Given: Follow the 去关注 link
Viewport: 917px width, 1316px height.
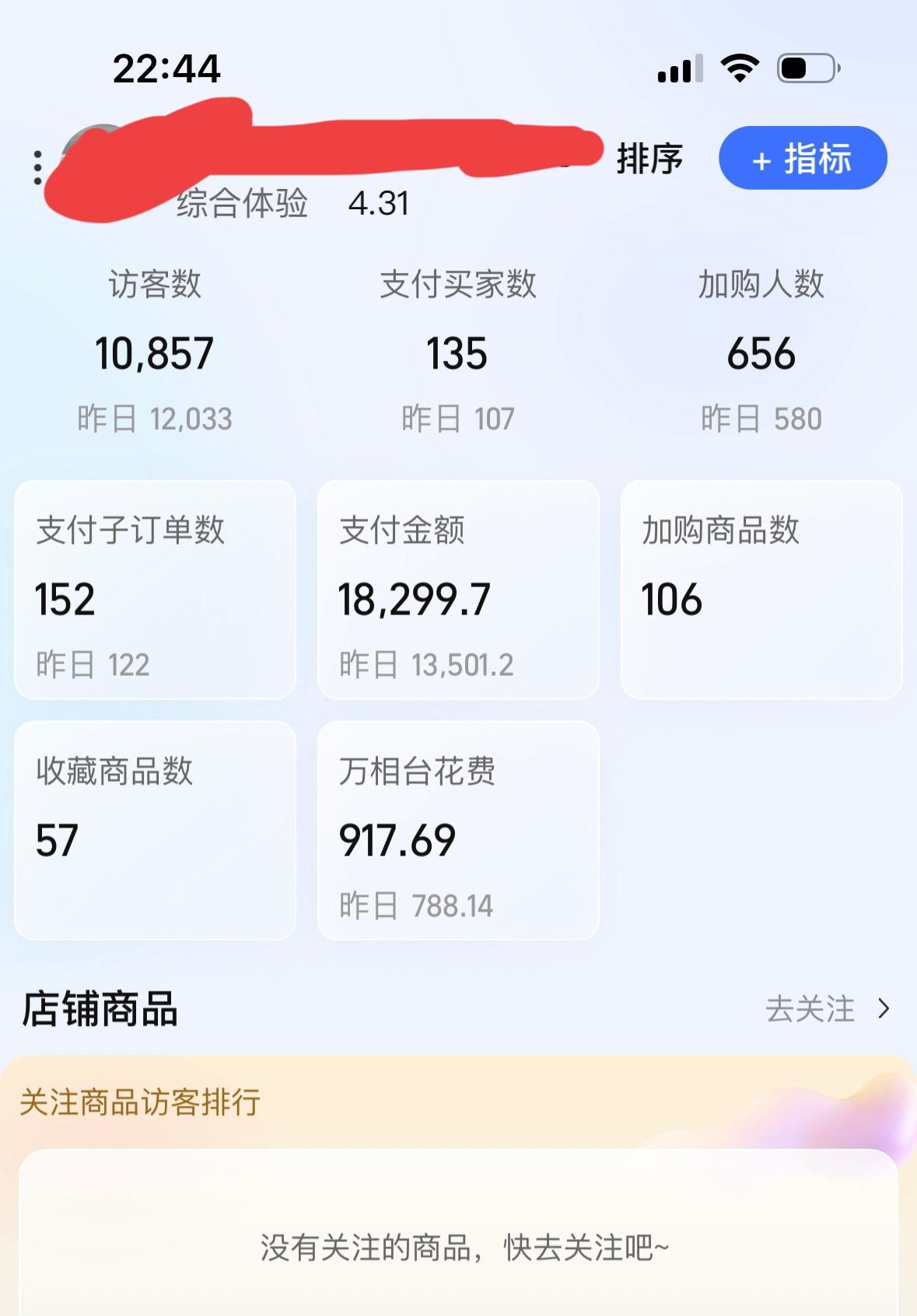Looking at the screenshot, I should pos(826,1009).
